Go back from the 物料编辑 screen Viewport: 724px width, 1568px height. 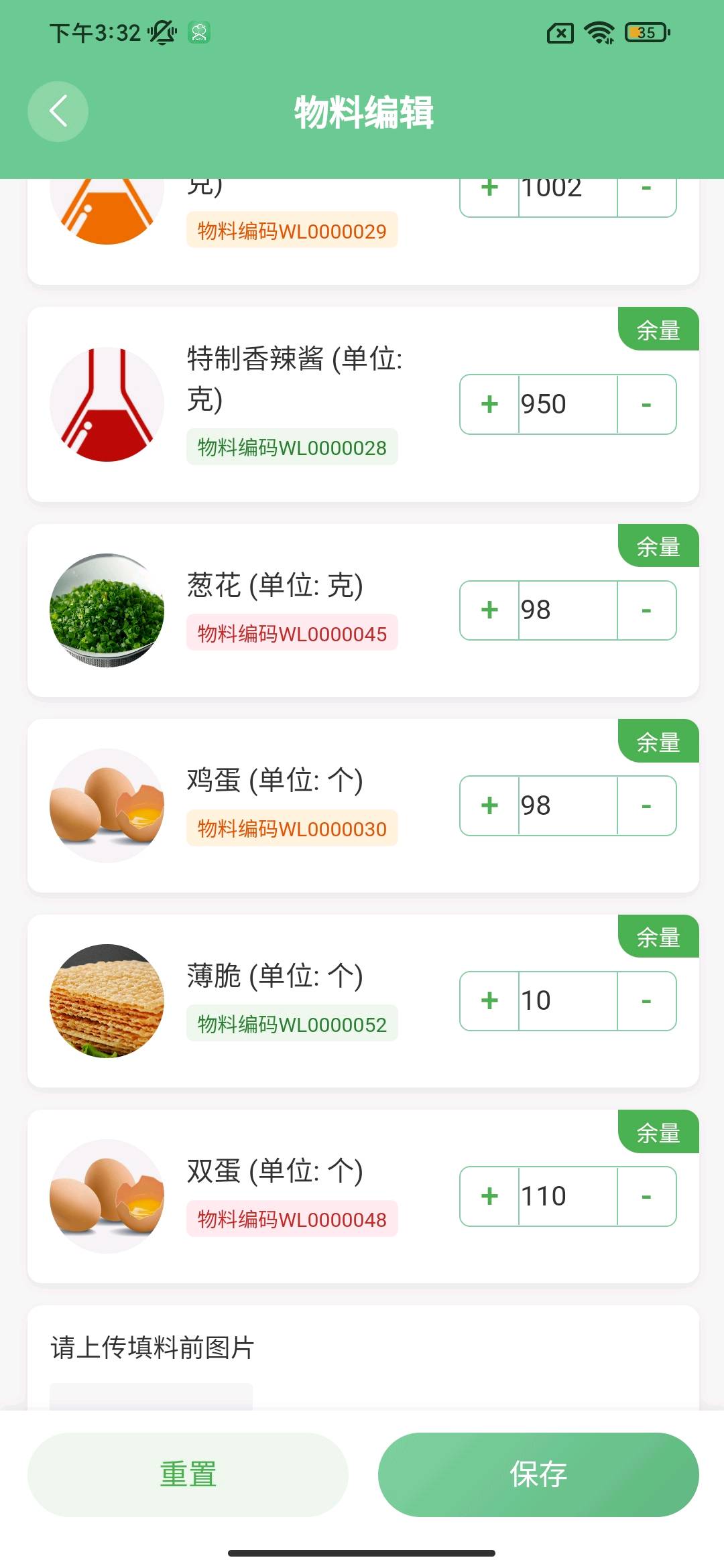click(x=58, y=111)
